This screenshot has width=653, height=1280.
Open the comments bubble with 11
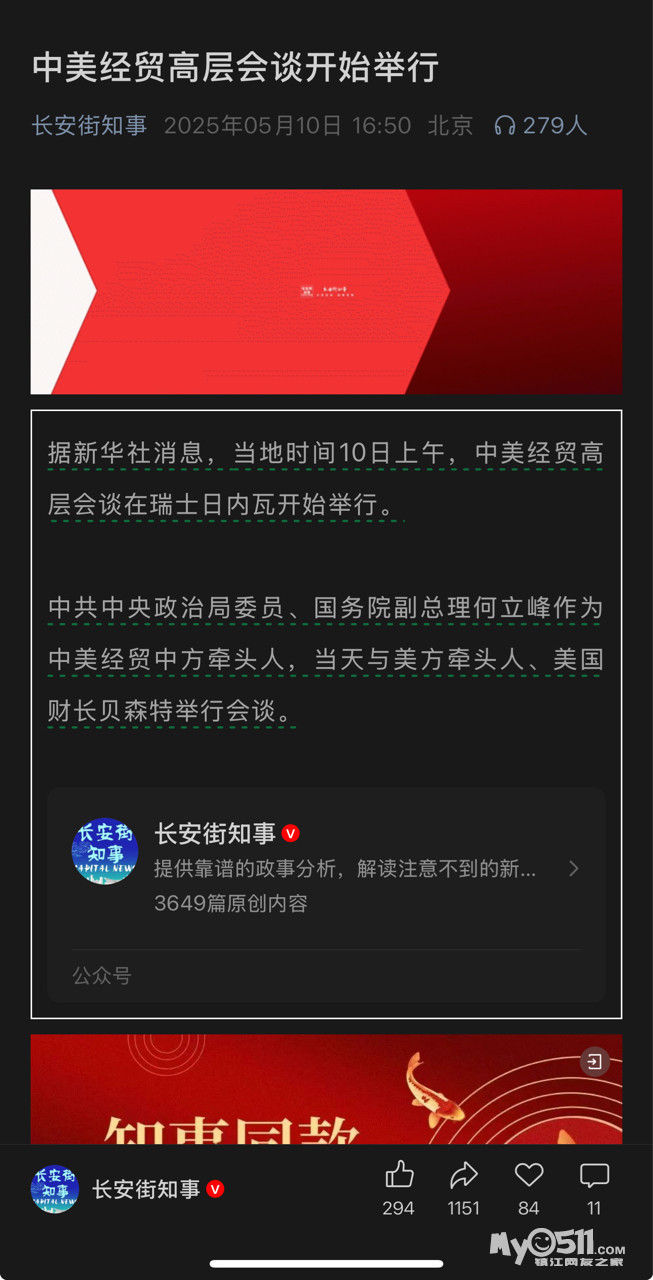coord(594,1176)
